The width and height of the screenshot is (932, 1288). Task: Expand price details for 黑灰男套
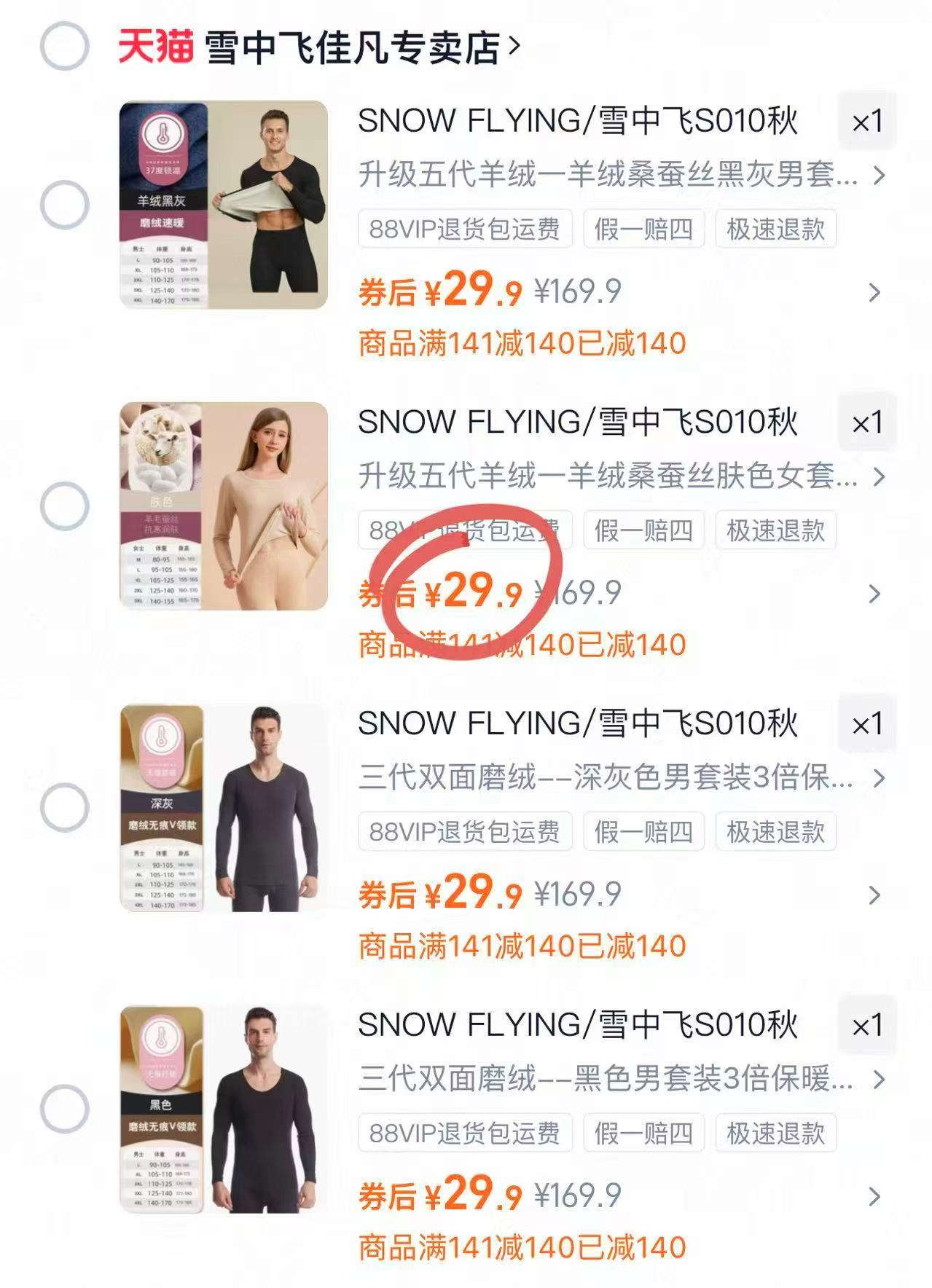874,293
